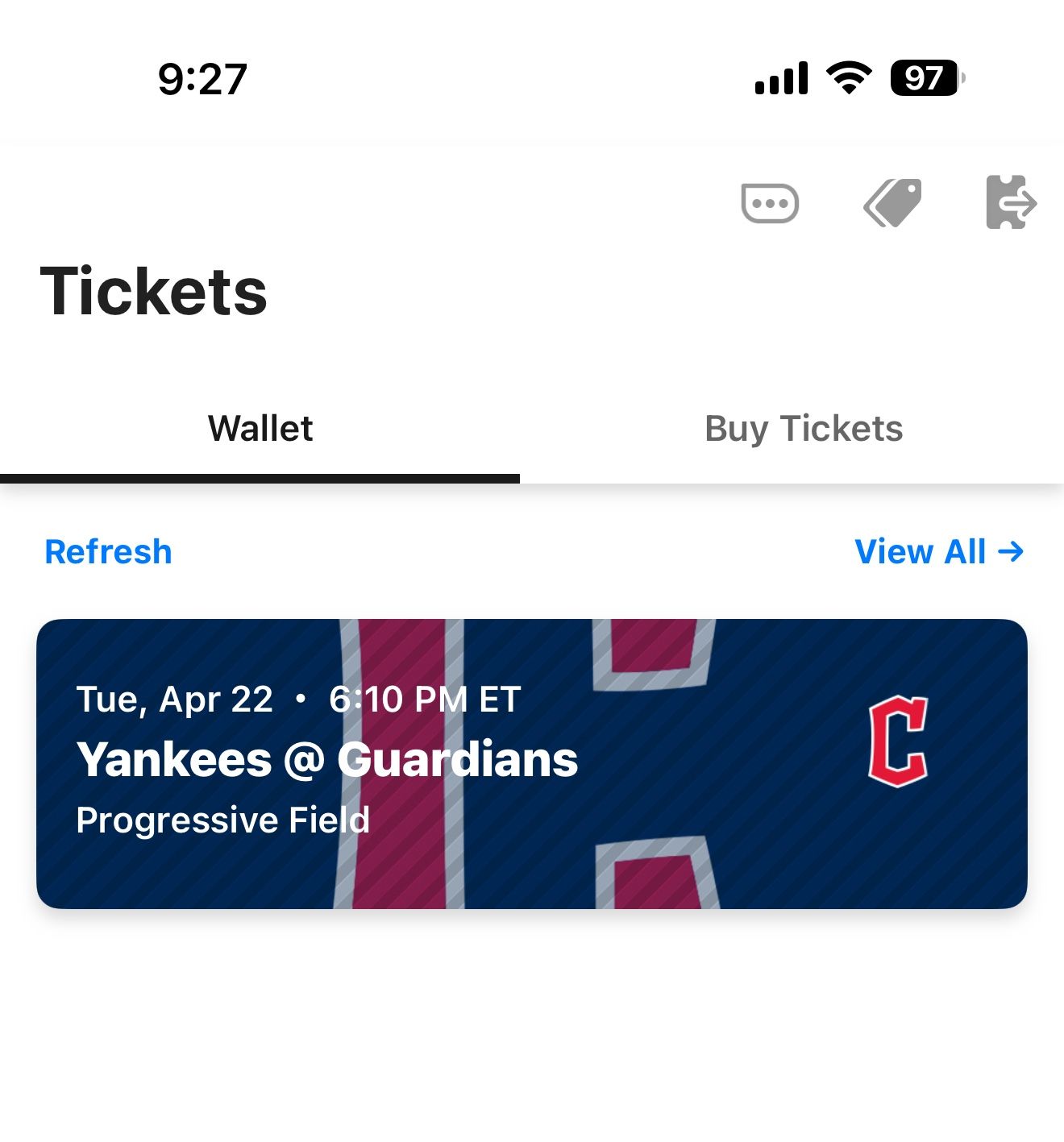Refresh the ticket wallet
Viewport: 1064px width, 1142px height.
(107, 551)
